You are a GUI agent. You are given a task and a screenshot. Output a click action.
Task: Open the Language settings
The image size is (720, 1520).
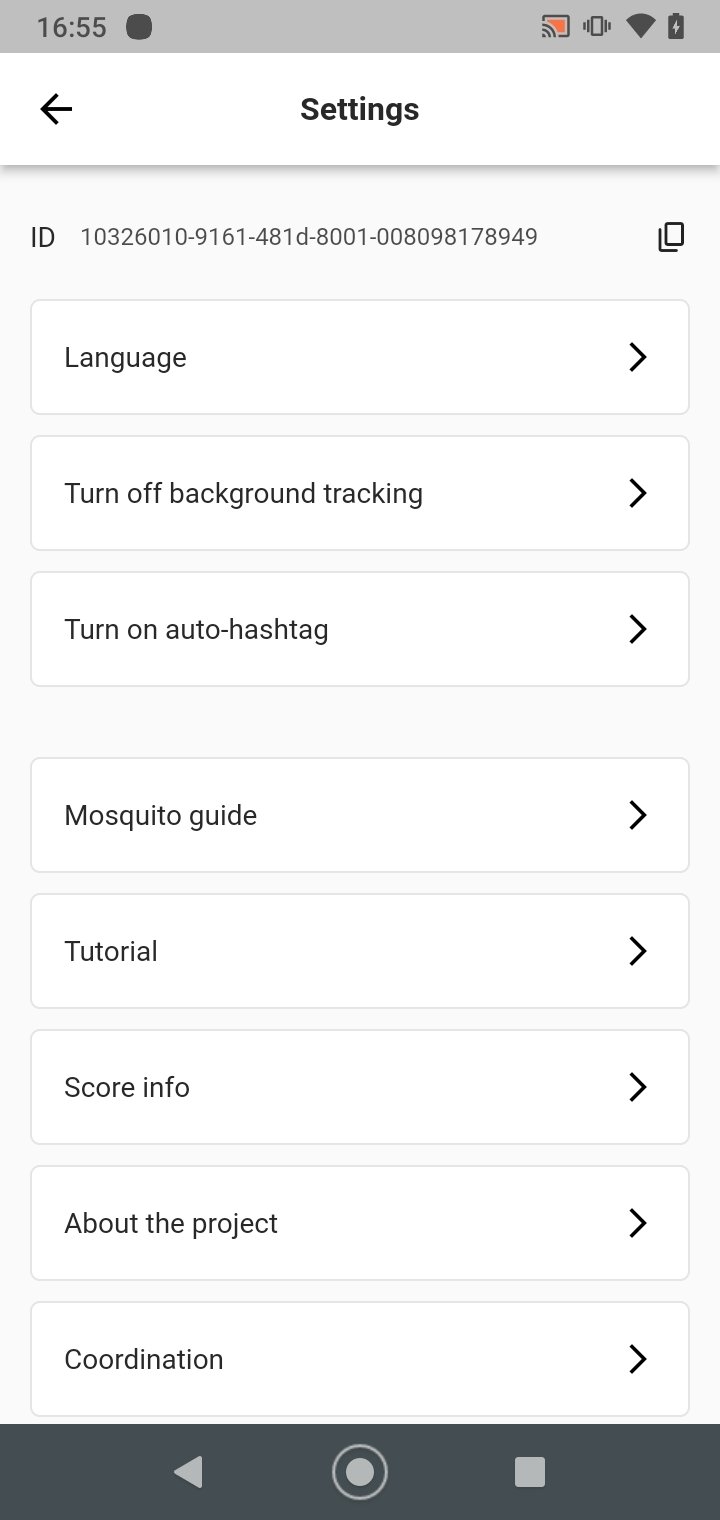(x=360, y=357)
